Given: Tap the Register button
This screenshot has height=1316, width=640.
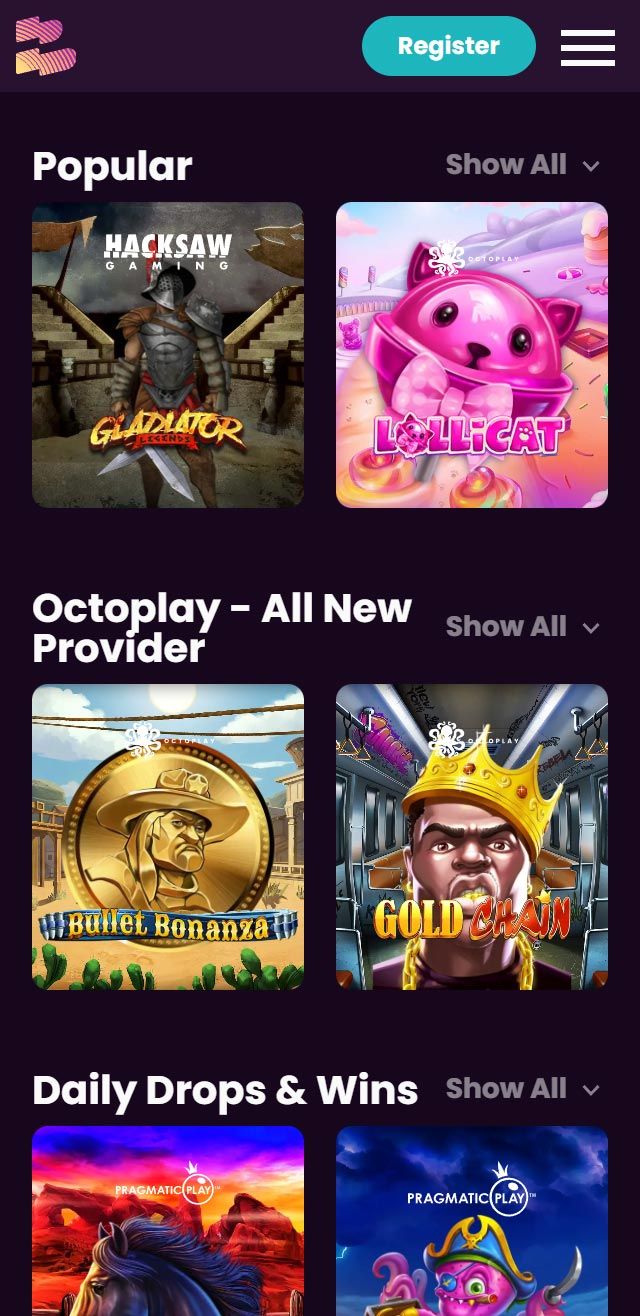Looking at the screenshot, I should coord(448,46).
